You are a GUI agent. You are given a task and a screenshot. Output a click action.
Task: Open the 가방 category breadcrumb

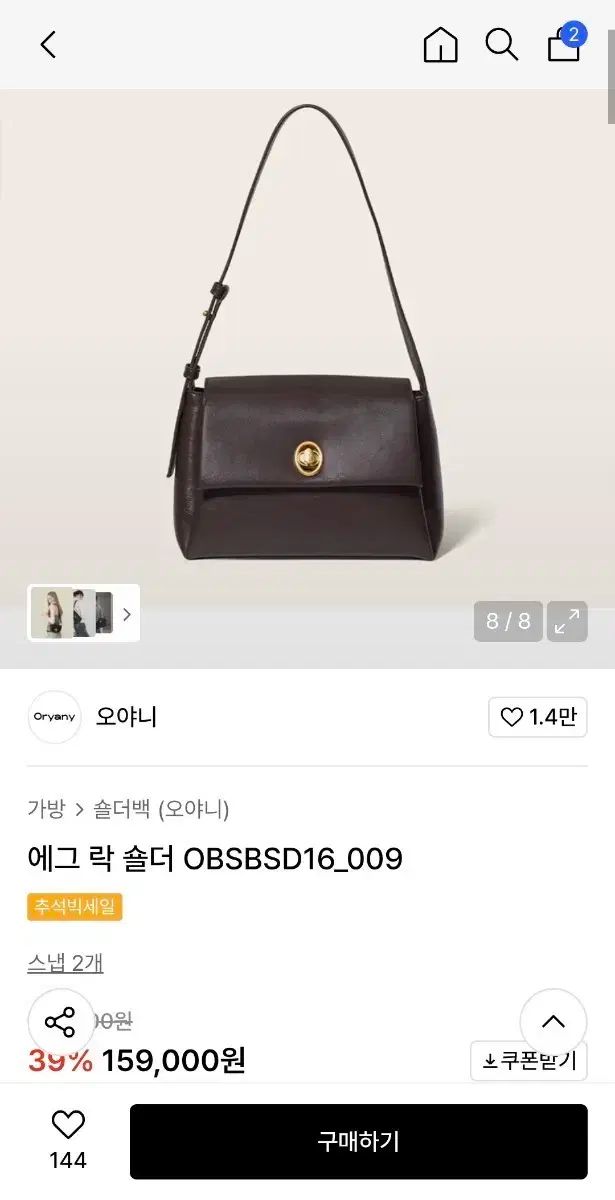pos(46,809)
